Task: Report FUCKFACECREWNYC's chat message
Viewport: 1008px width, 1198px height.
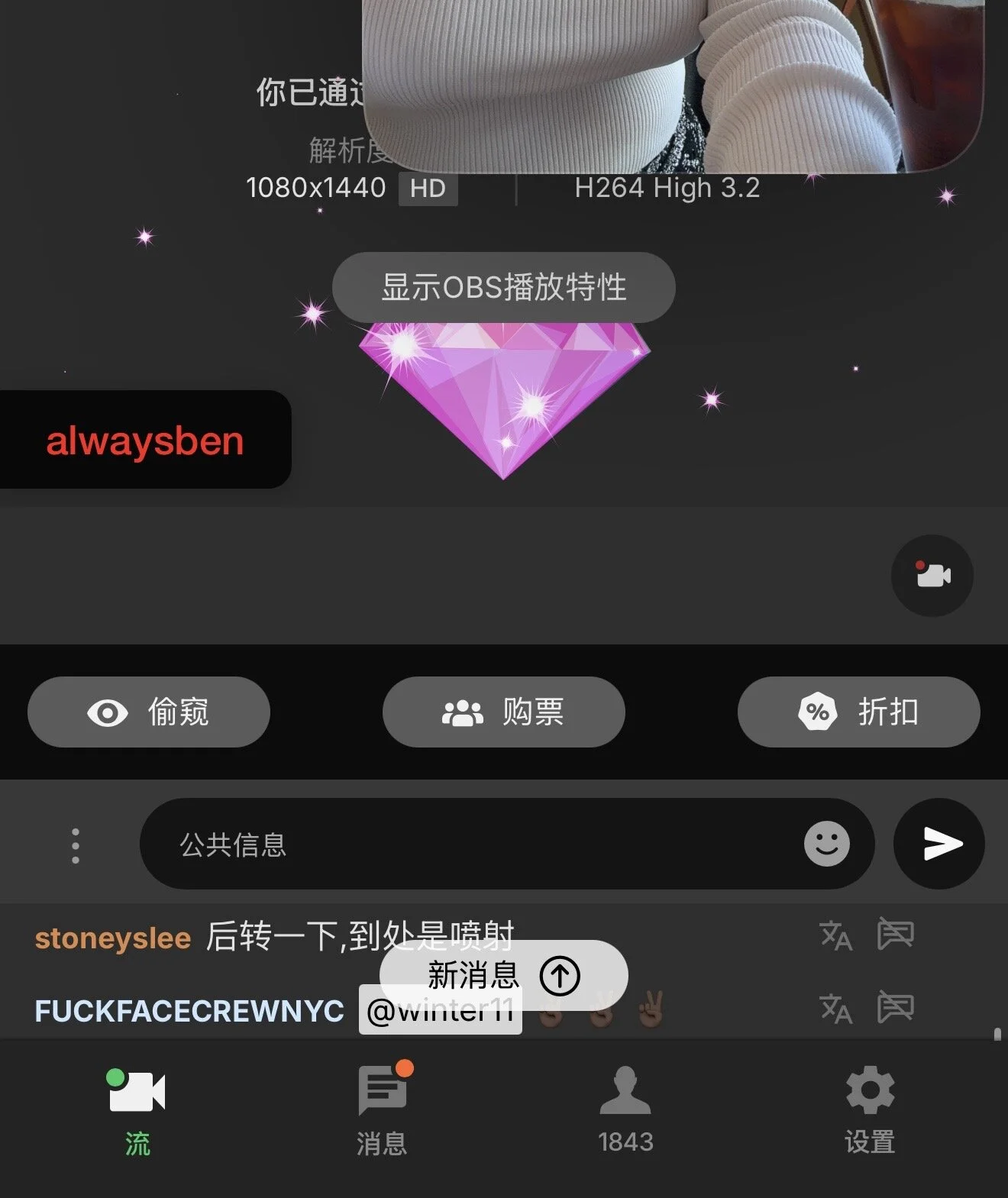Action: (895, 1007)
